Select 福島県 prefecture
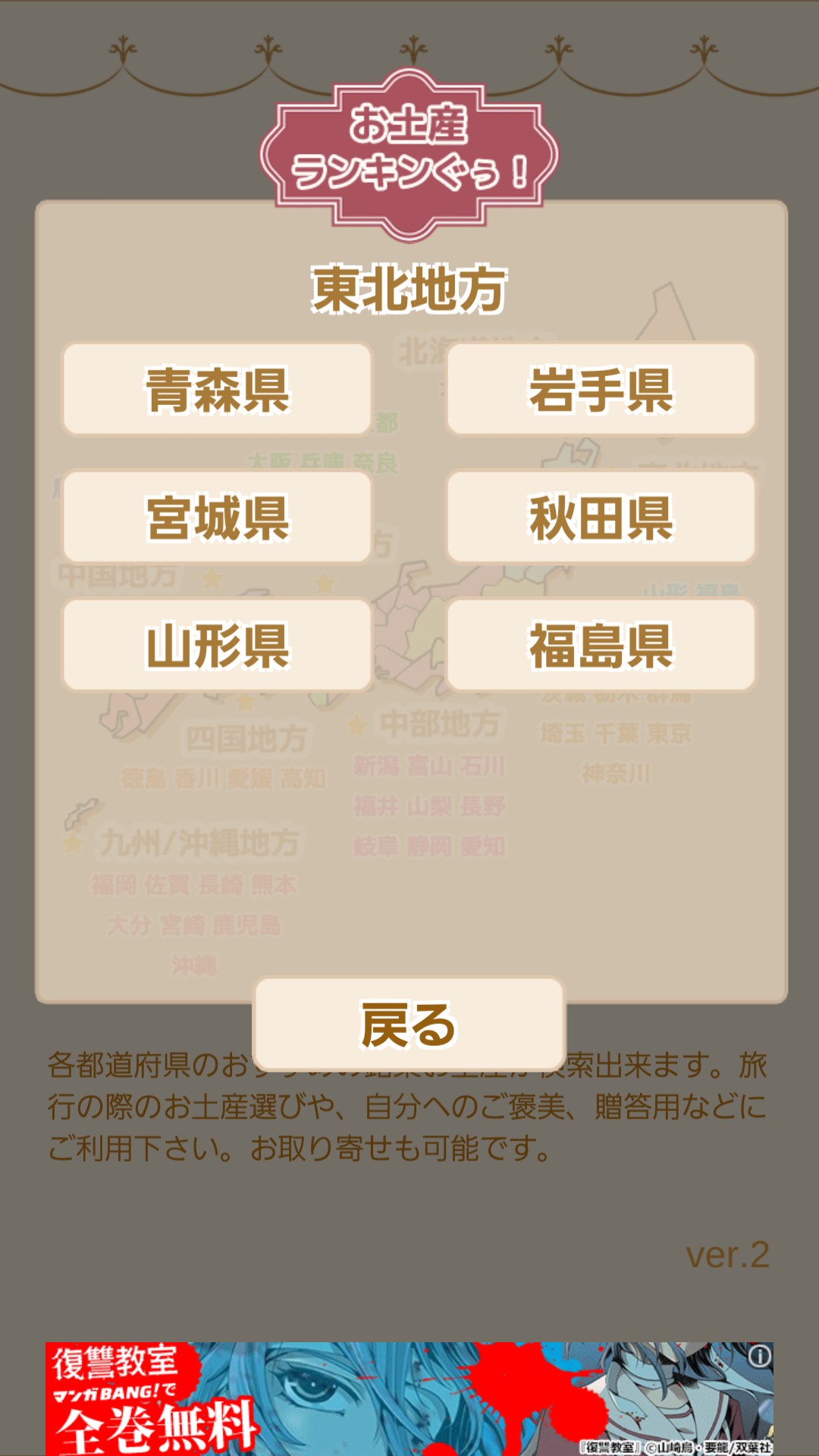This screenshot has width=819, height=1456. point(601,645)
